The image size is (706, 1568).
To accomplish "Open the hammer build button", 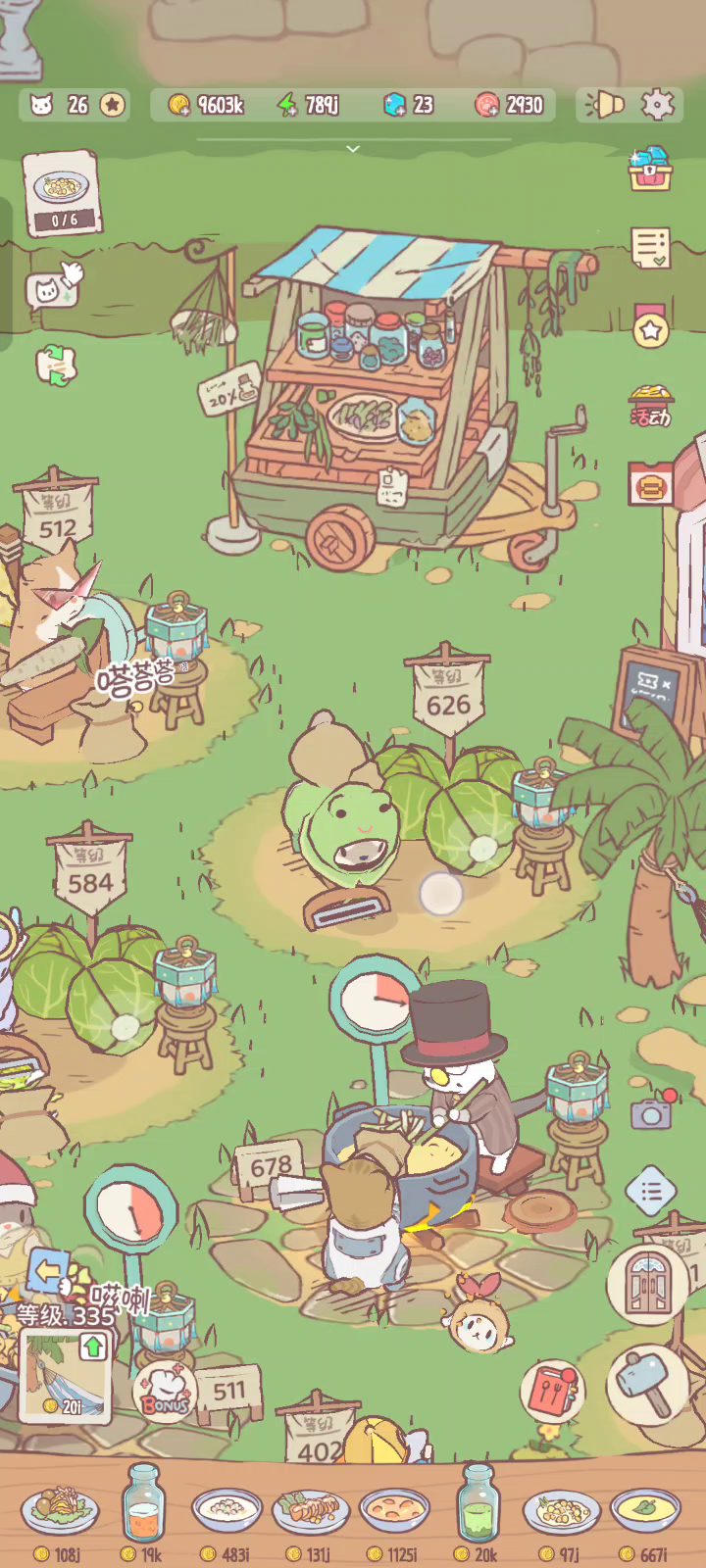I will pyautogui.click(x=646, y=1384).
